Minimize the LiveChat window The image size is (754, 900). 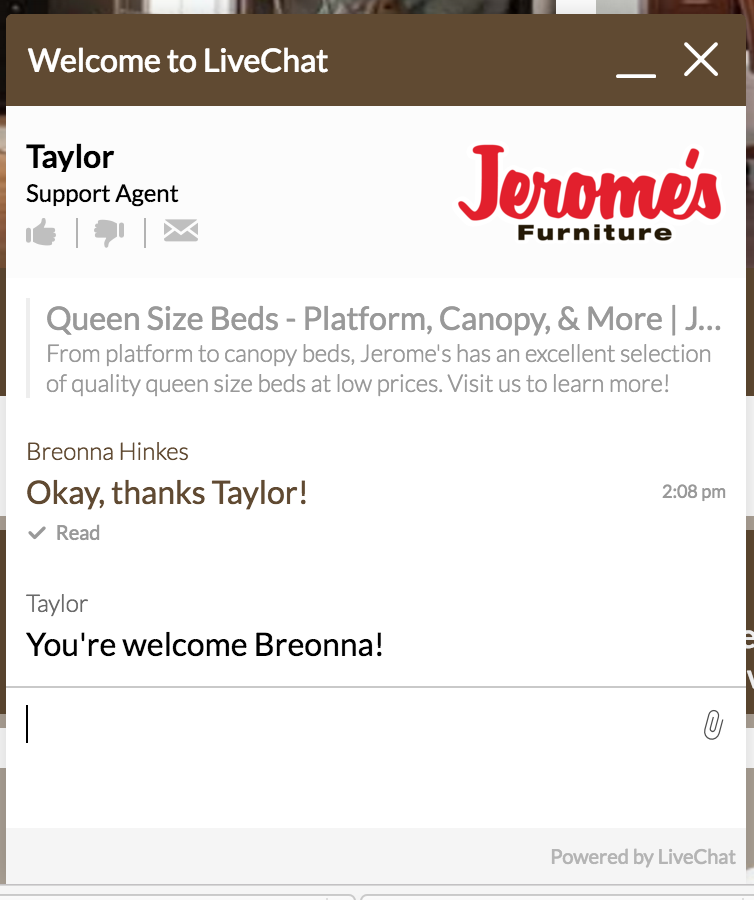(x=636, y=62)
